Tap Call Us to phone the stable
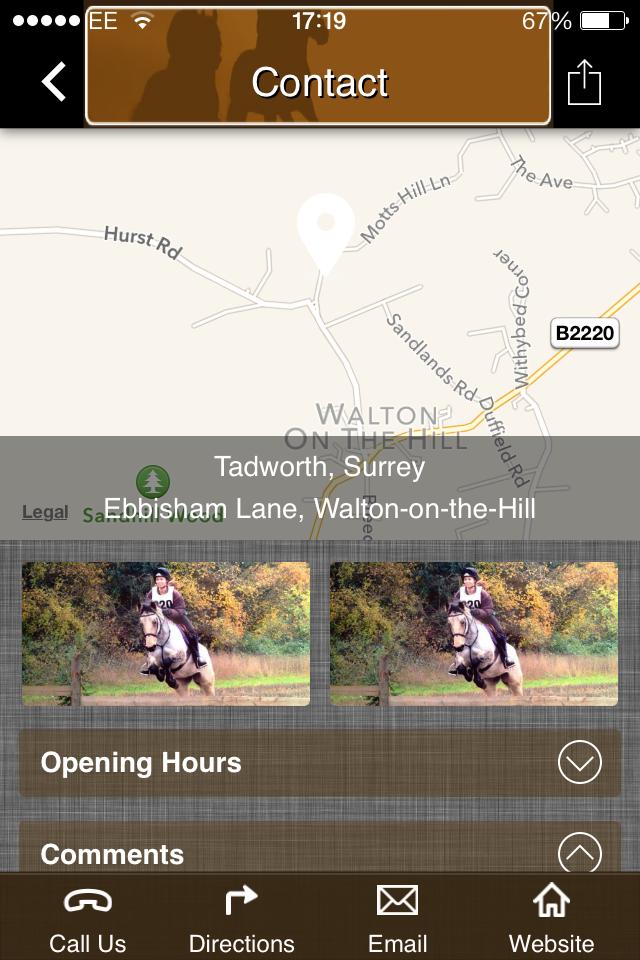This screenshot has height=960, width=640. pos(88,918)
